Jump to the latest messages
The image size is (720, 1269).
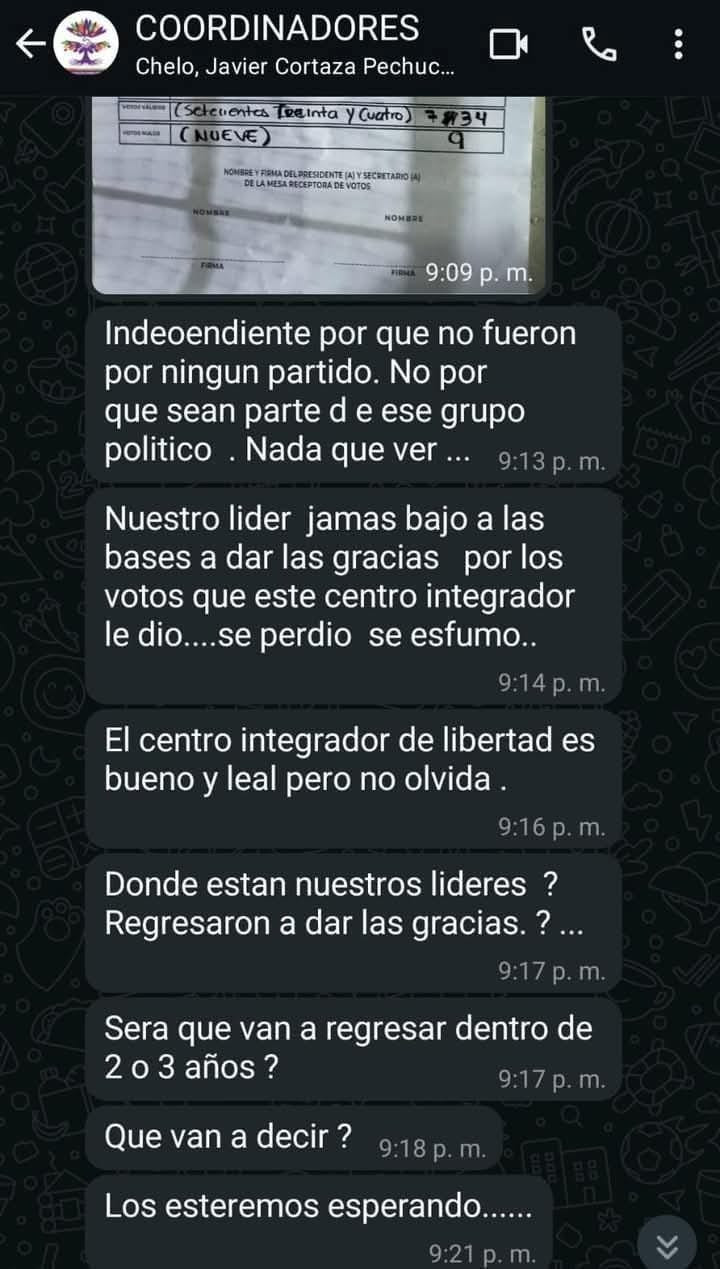coord(668,1245)
